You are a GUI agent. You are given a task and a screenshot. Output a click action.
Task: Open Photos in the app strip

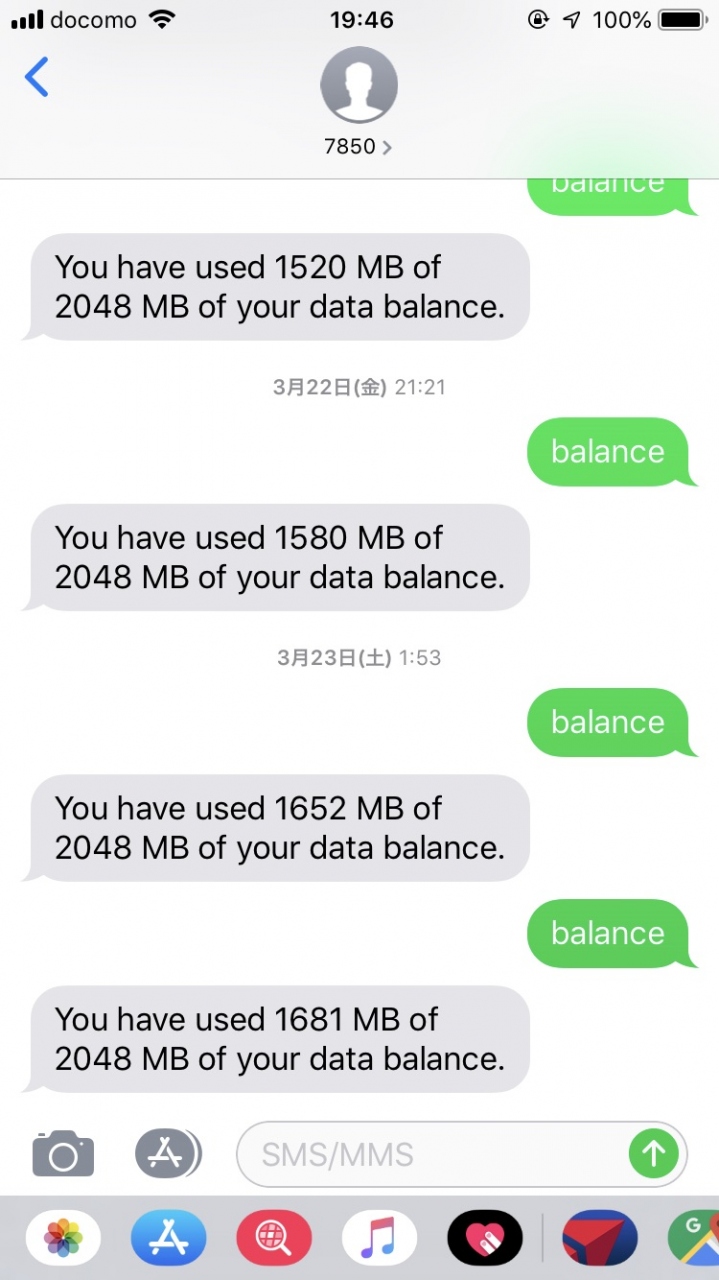pyautogui.click(x=63, y=1239)
